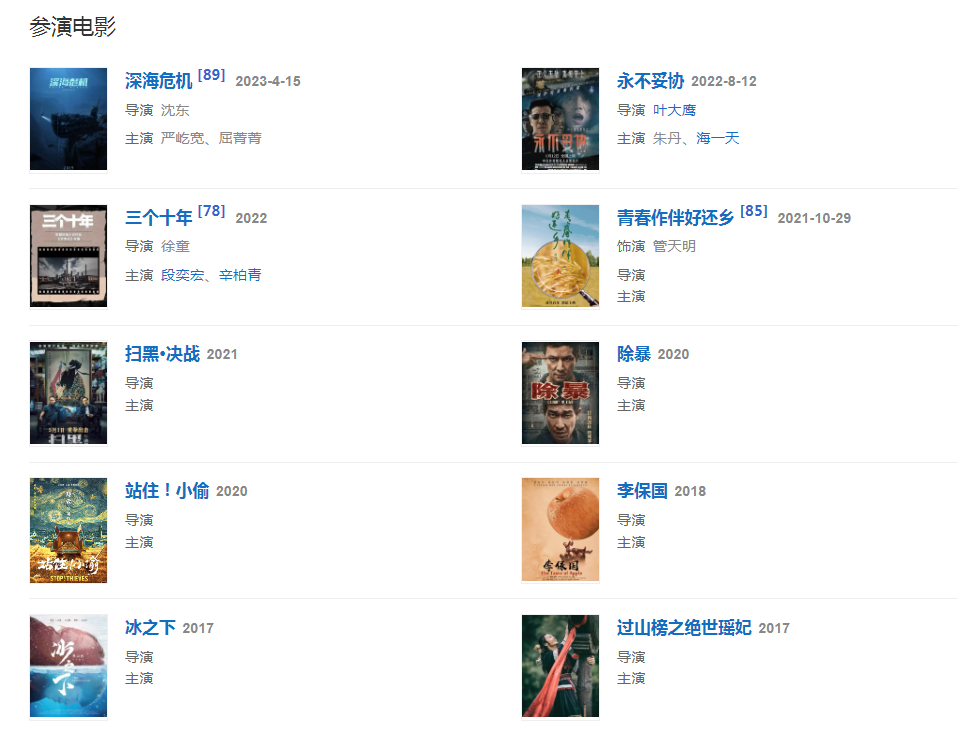Open director 叶大鹰's page

(x=674, y=110)
